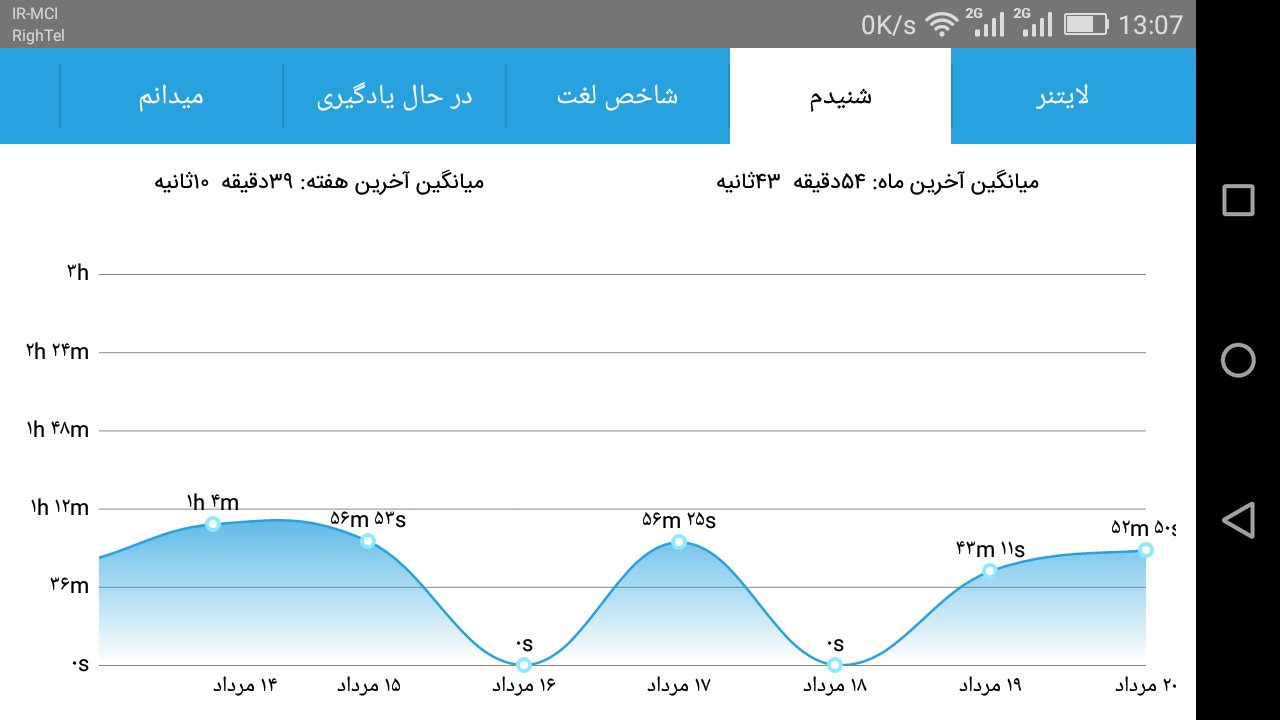This screenshot has height=720, width=1280.
Task: Go to the home screen
Action: click(x=1238, y=360)
